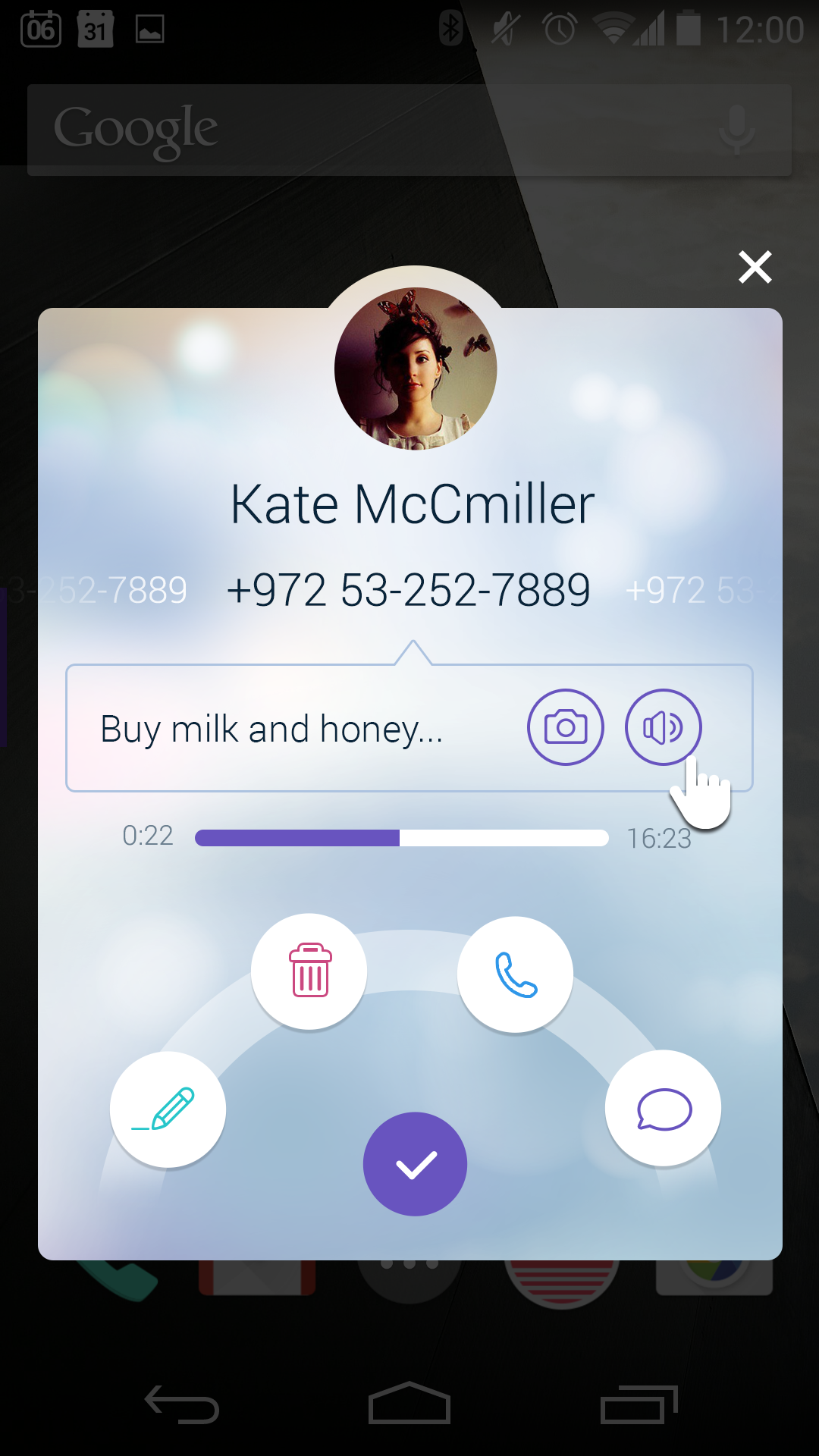Tap the audio progress bar
The width and height of the screenshot is (819, 1456).
coord(402,838)
